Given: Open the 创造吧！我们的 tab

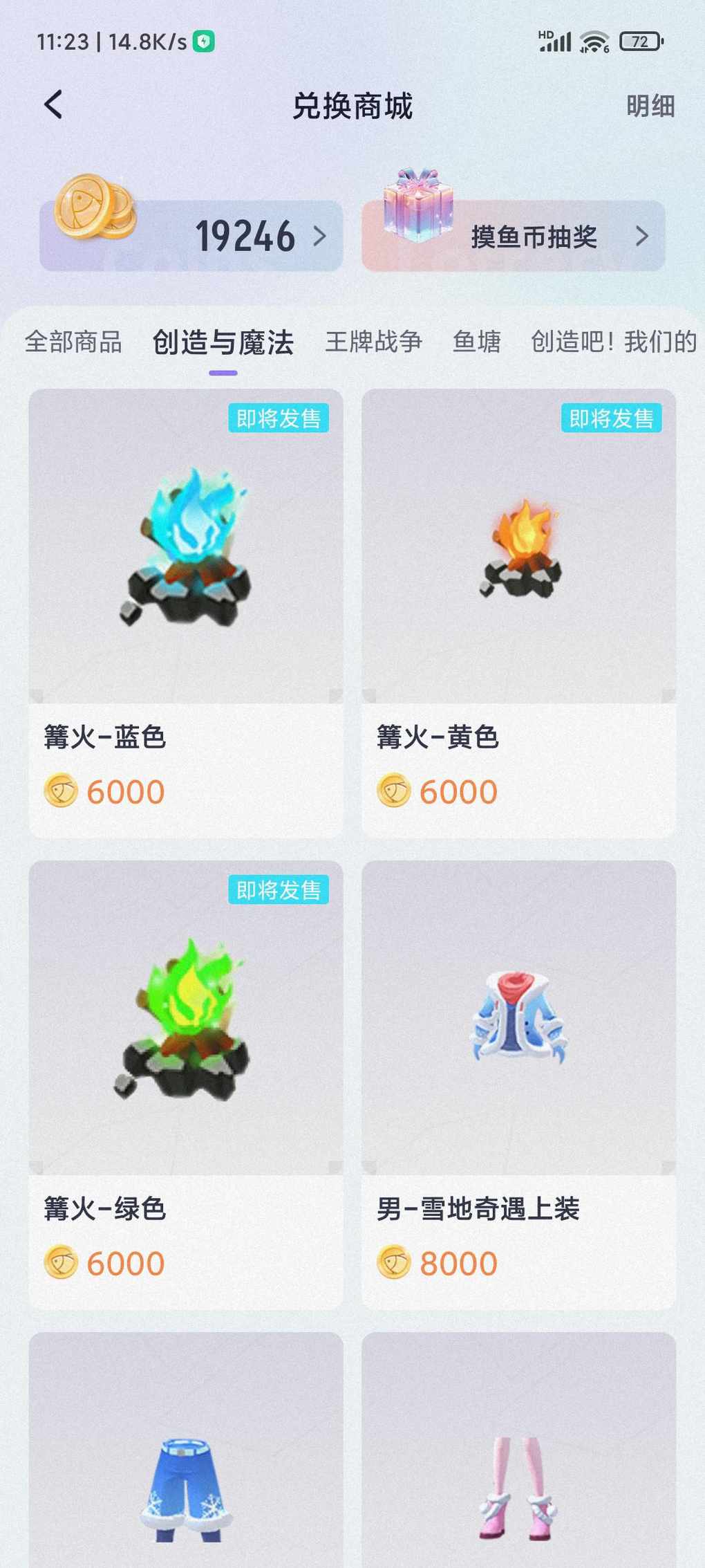Looking at the screenshot, I should coord(612,342).
